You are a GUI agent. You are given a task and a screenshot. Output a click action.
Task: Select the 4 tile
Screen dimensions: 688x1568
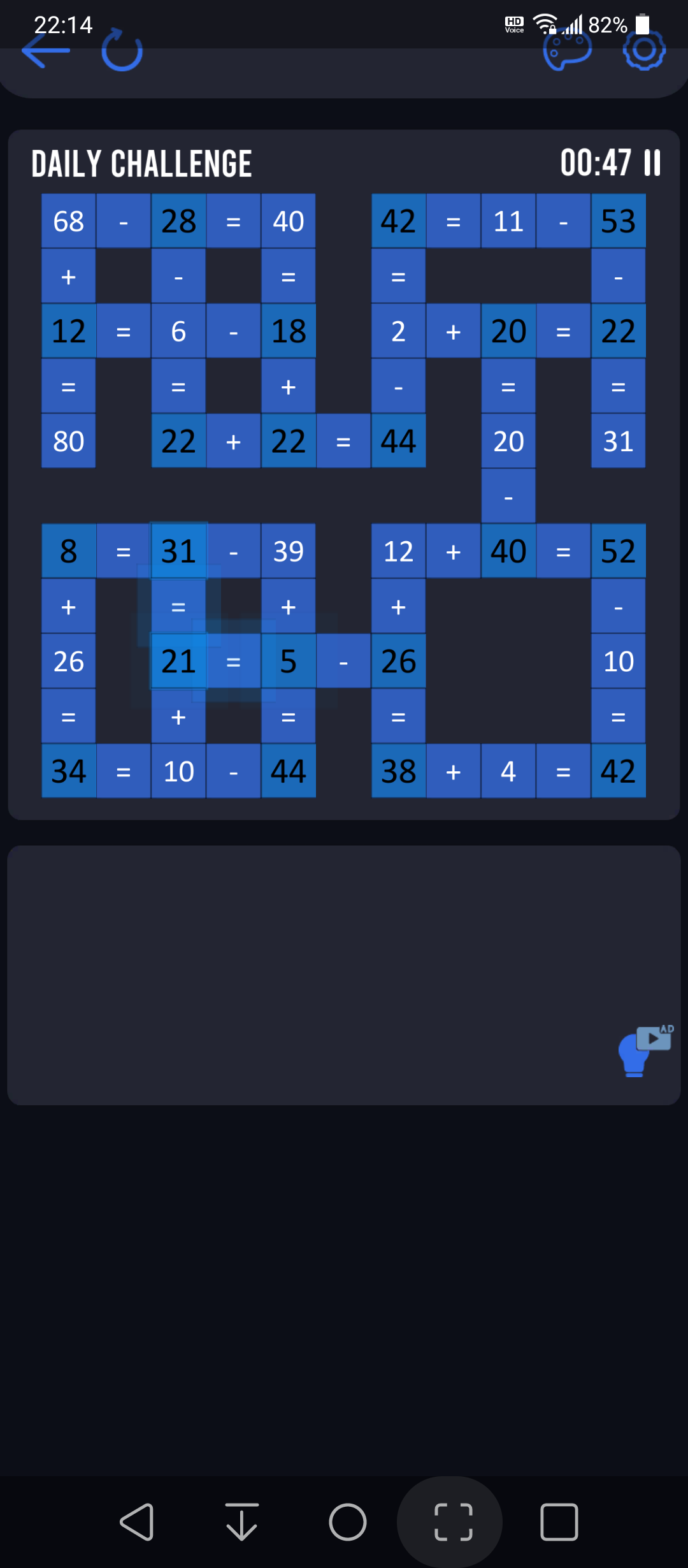[x=508, y=771]
